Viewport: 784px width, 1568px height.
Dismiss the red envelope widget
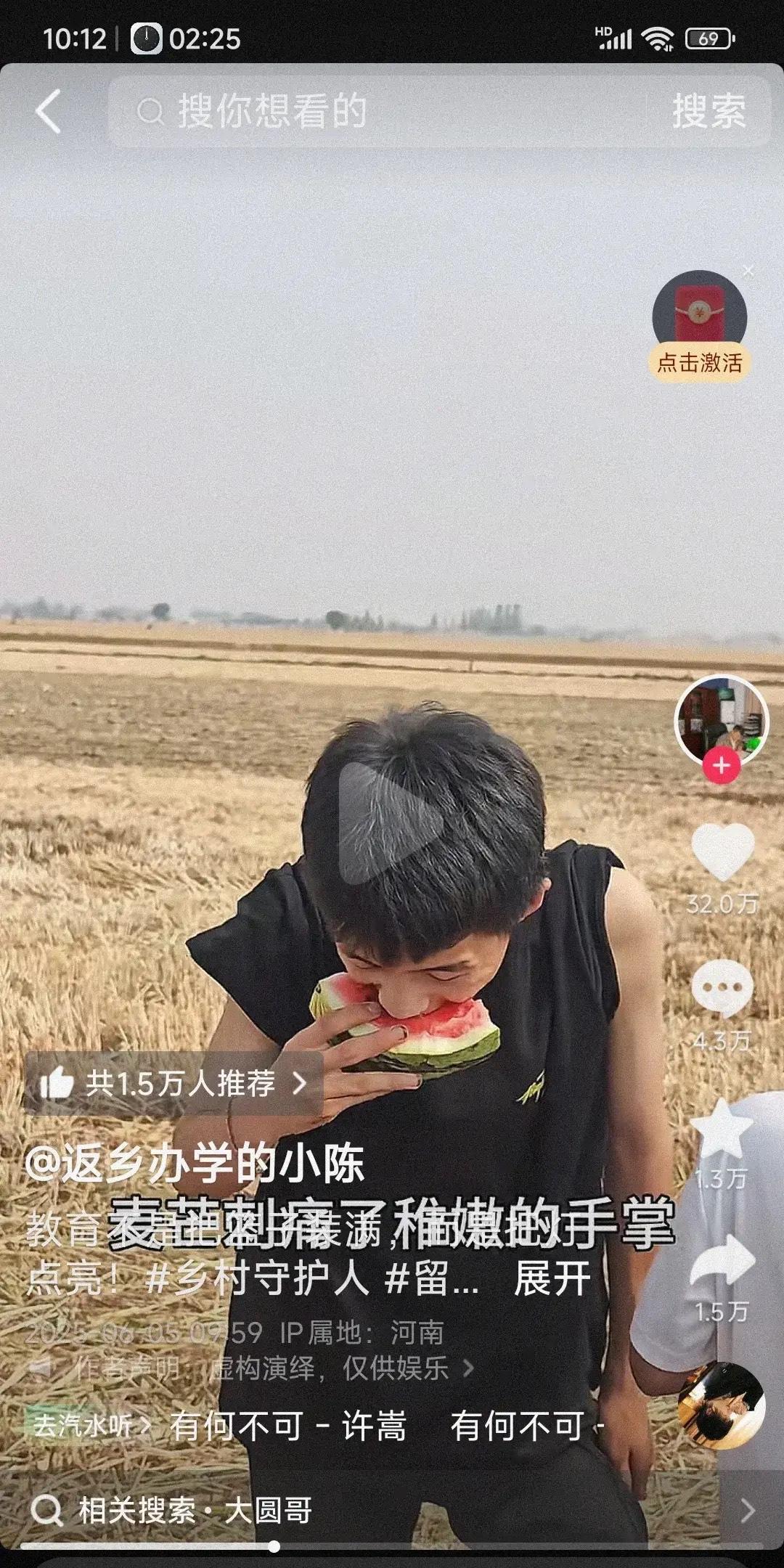[748, 271]
